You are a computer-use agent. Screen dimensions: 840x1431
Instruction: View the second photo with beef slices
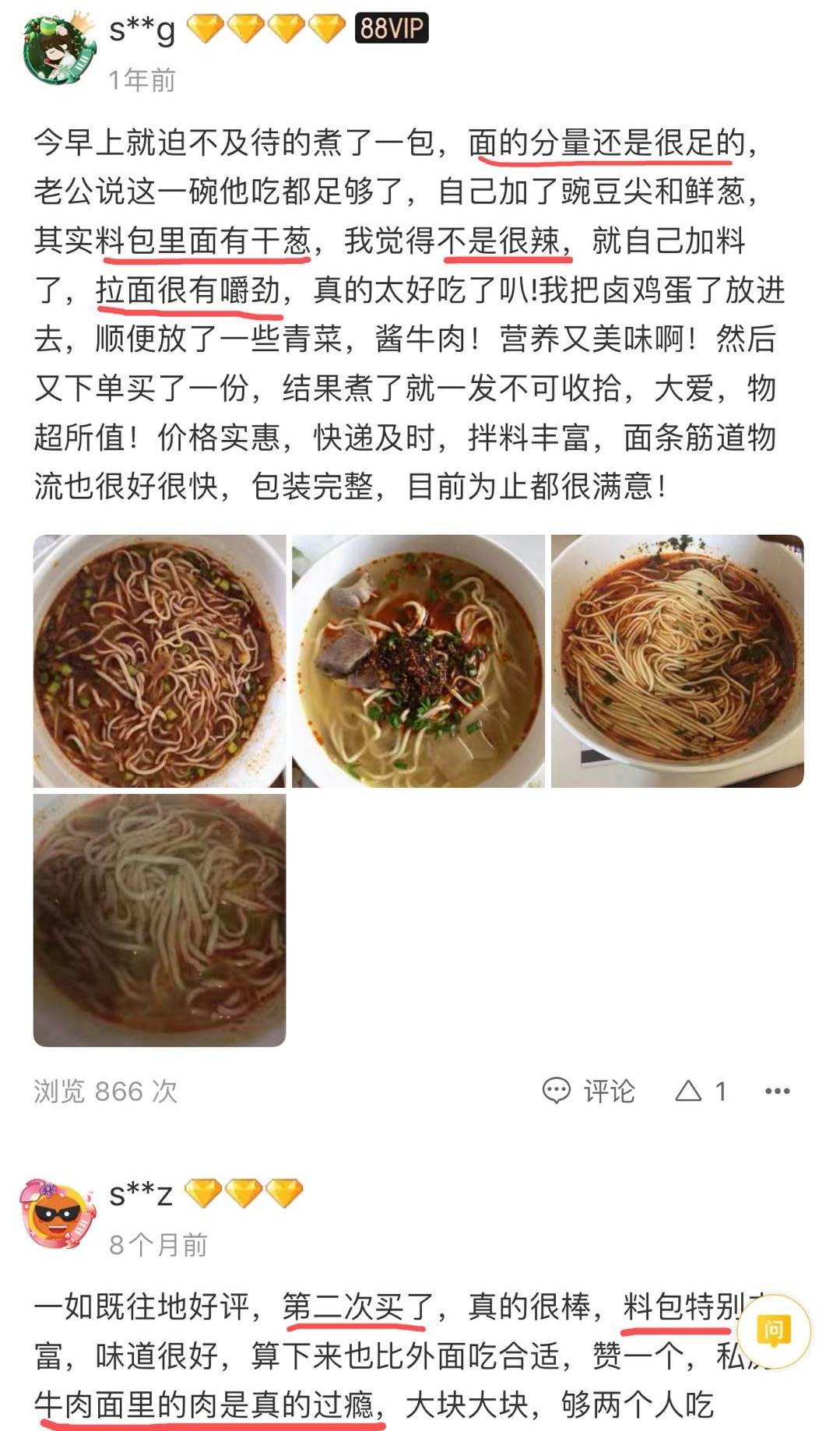click(x=418, y=661)
